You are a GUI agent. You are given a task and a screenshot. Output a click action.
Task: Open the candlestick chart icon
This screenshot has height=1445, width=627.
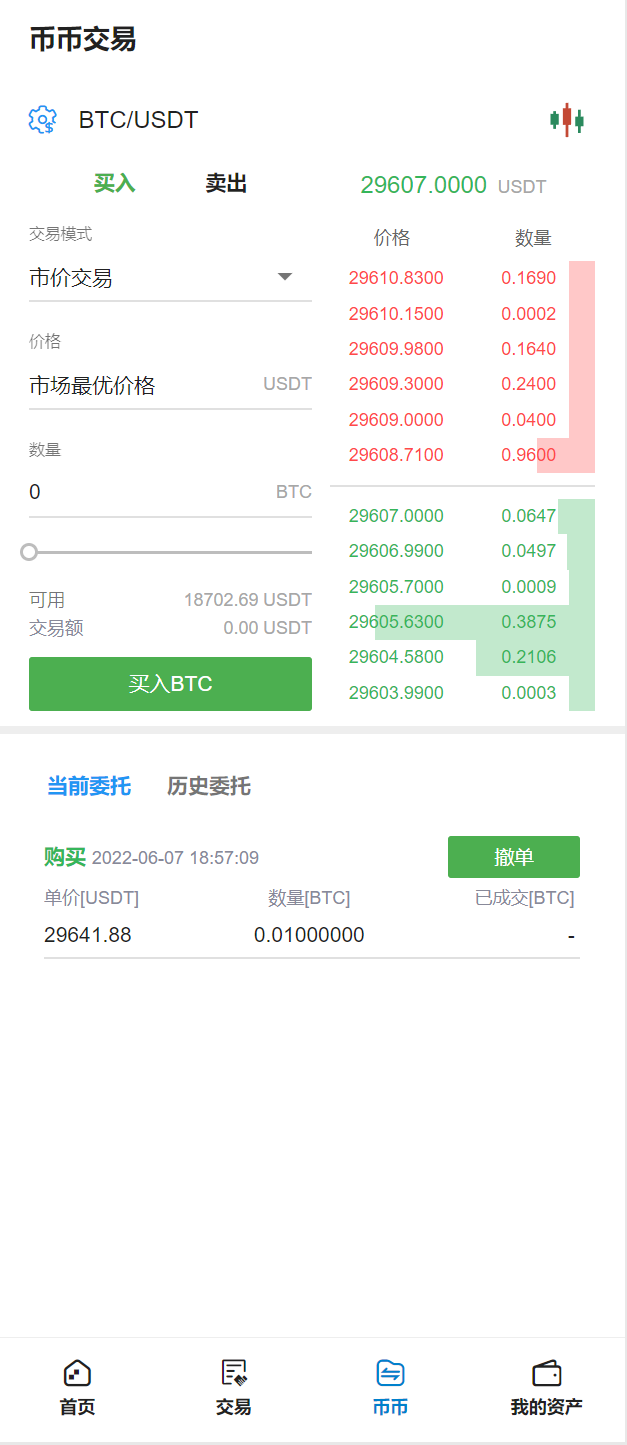coord(566,120)
